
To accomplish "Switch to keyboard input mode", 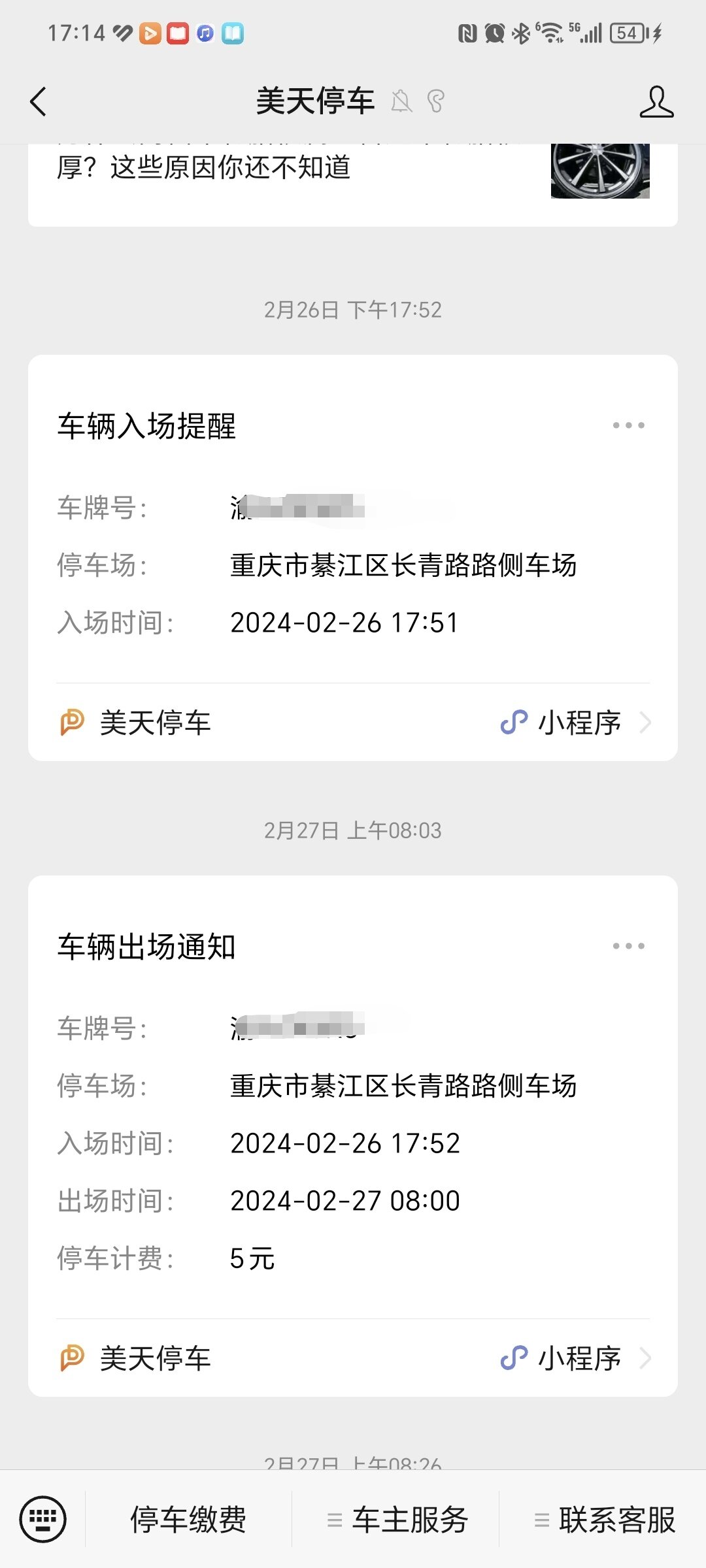I will tap(42, 1519).
